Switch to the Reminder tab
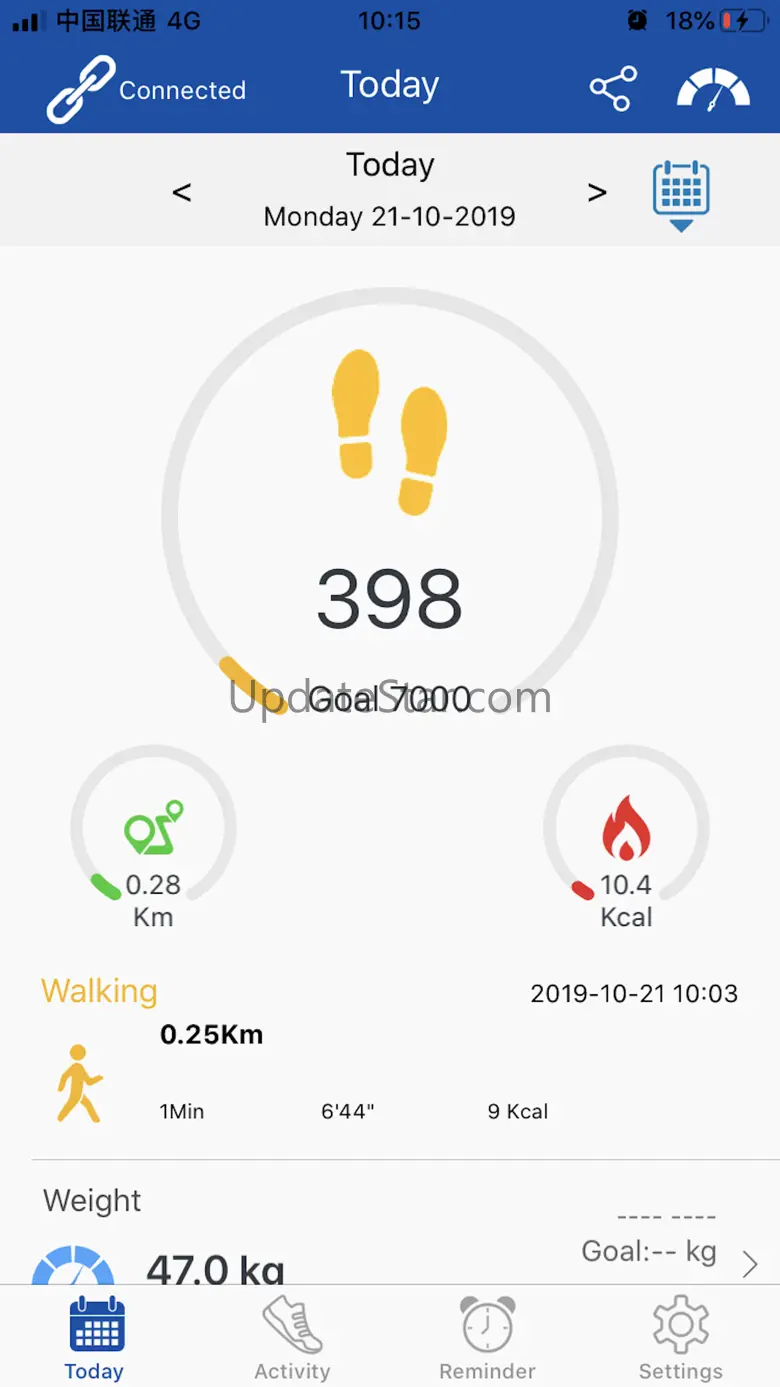The width and height of the screenshot is (780, 1387). [x=487, y=1338]
